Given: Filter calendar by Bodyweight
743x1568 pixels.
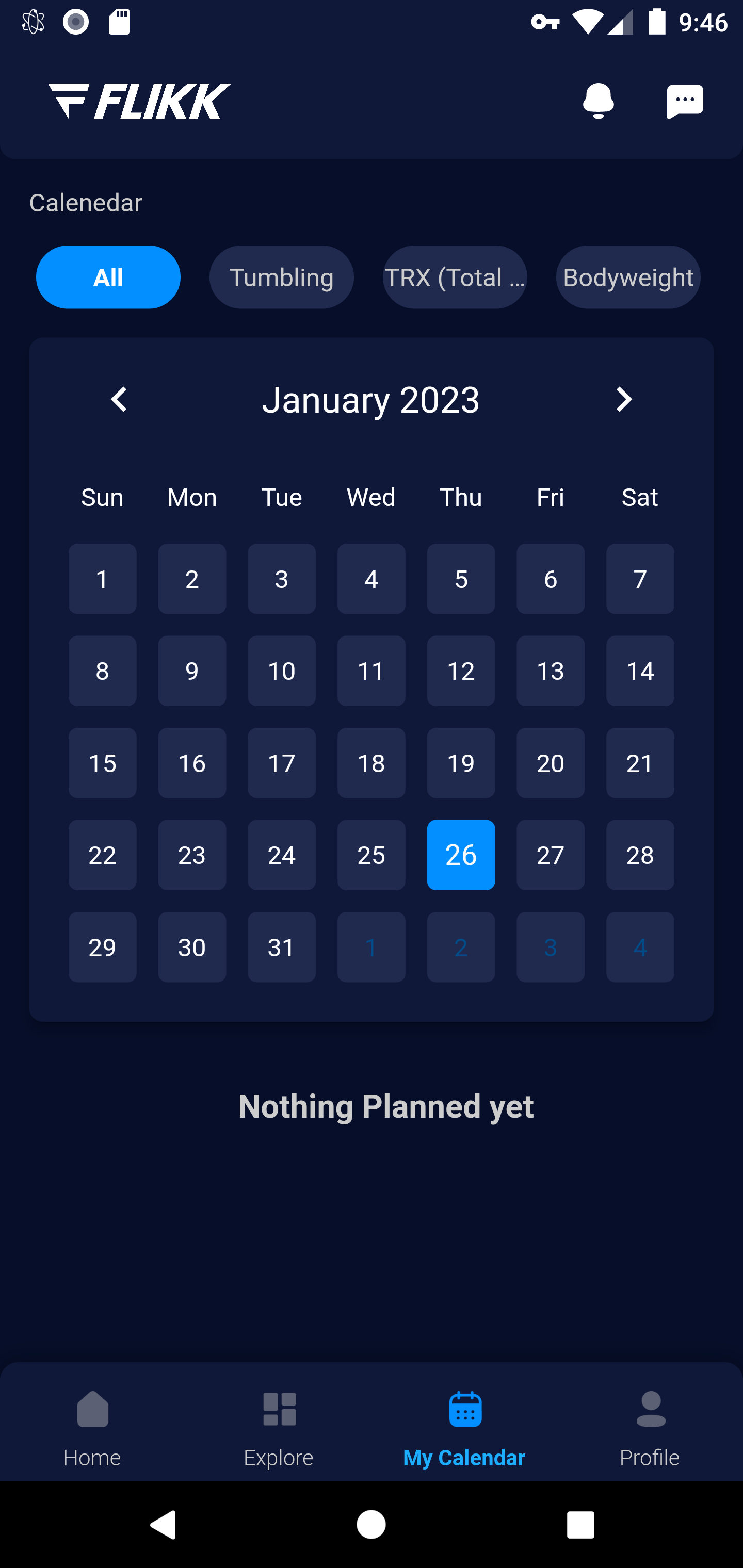Looking at the screenshot, I should click(x=628, y=277).
